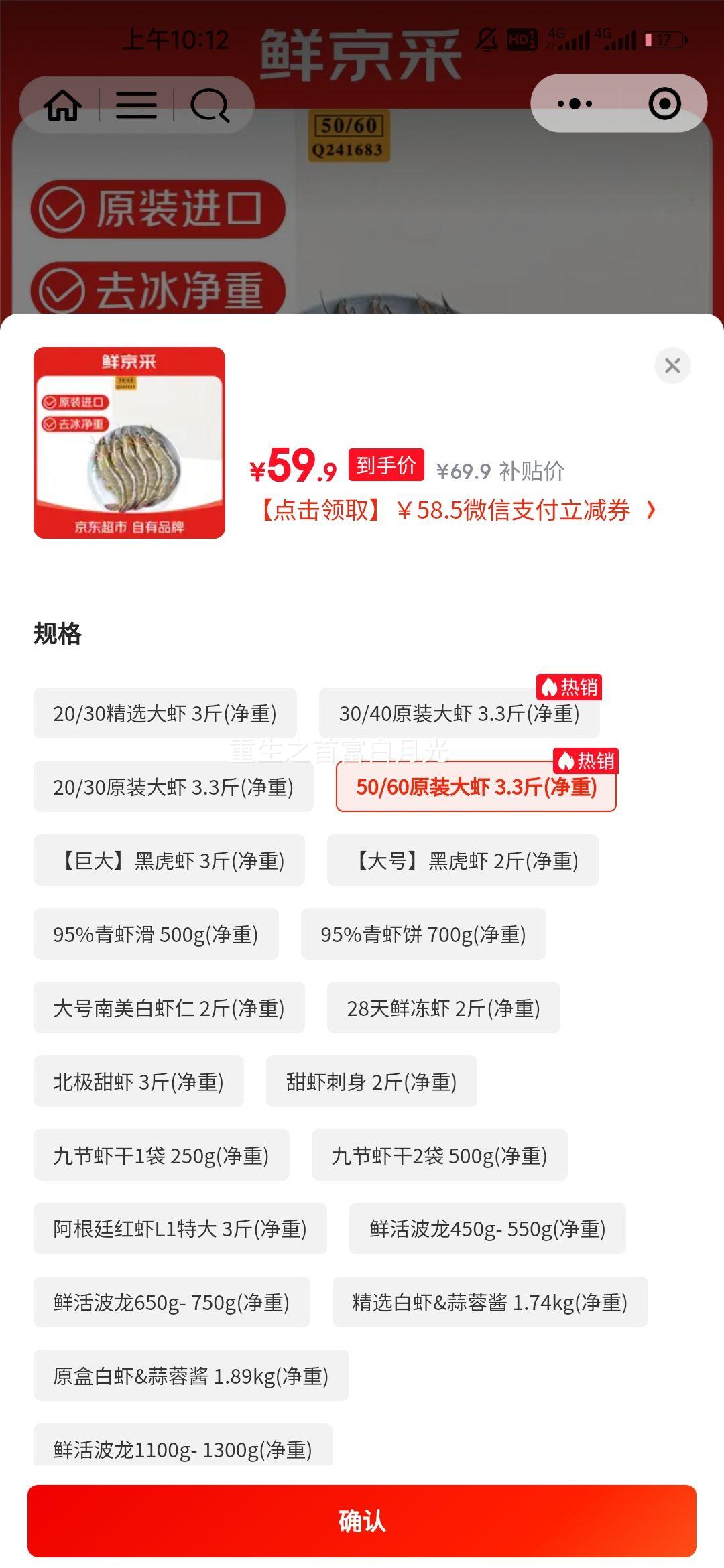Choose 甜虾刺身 2斤 option
The image size is (724, 1568).
tap(371, 1082)
